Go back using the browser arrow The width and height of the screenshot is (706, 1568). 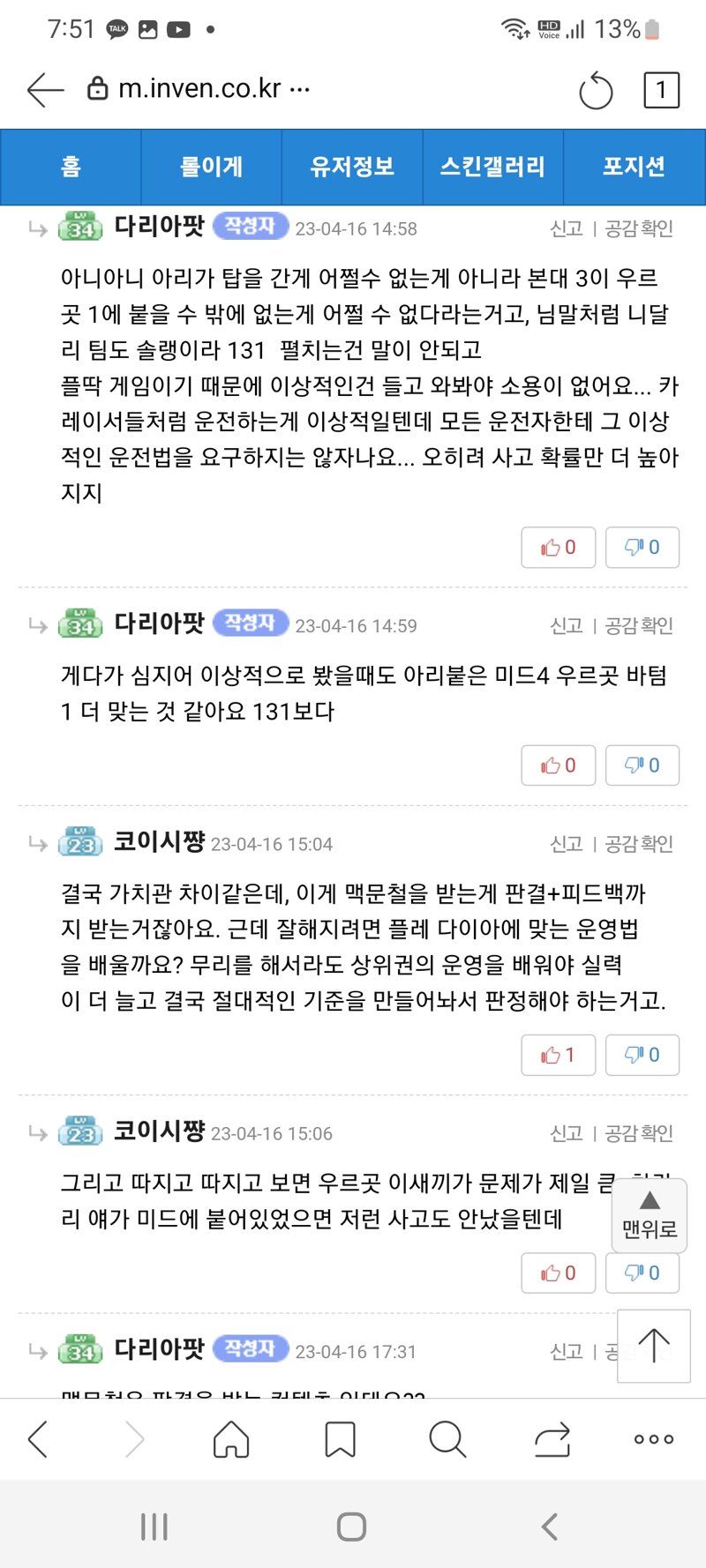[x=46, y=90]
